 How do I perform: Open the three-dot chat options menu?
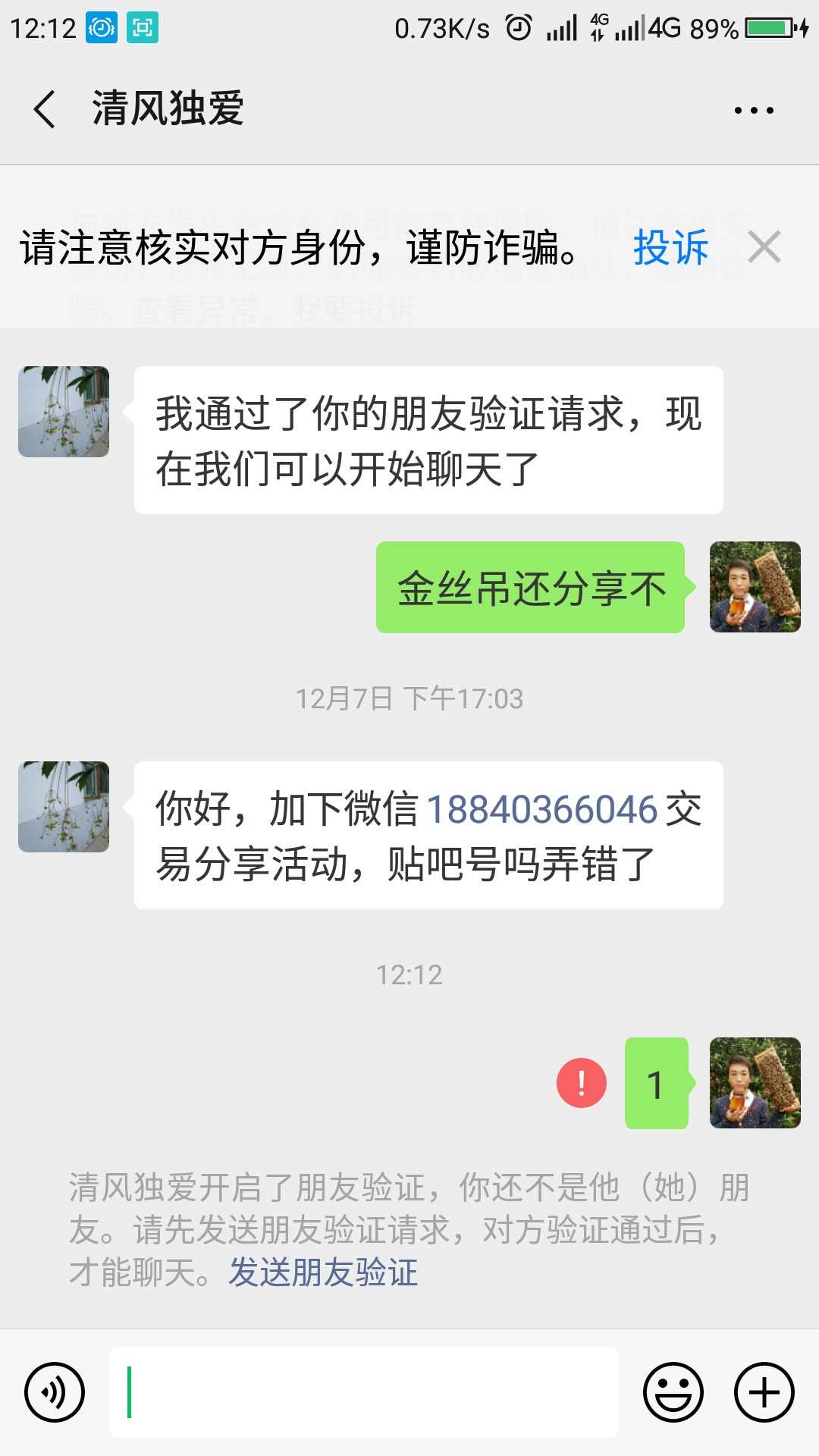coord(754,110)
